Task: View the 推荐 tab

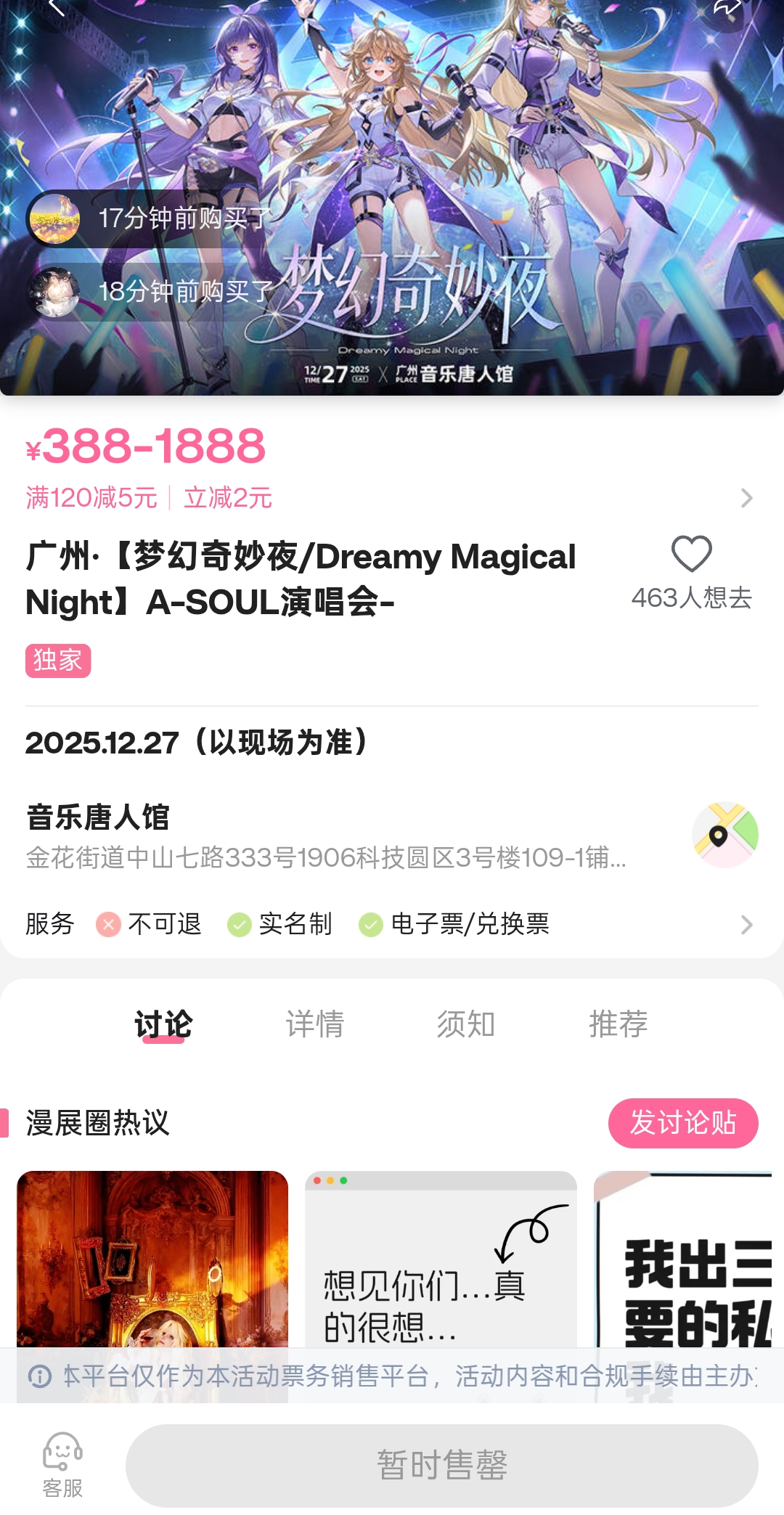Action: 618,1024
